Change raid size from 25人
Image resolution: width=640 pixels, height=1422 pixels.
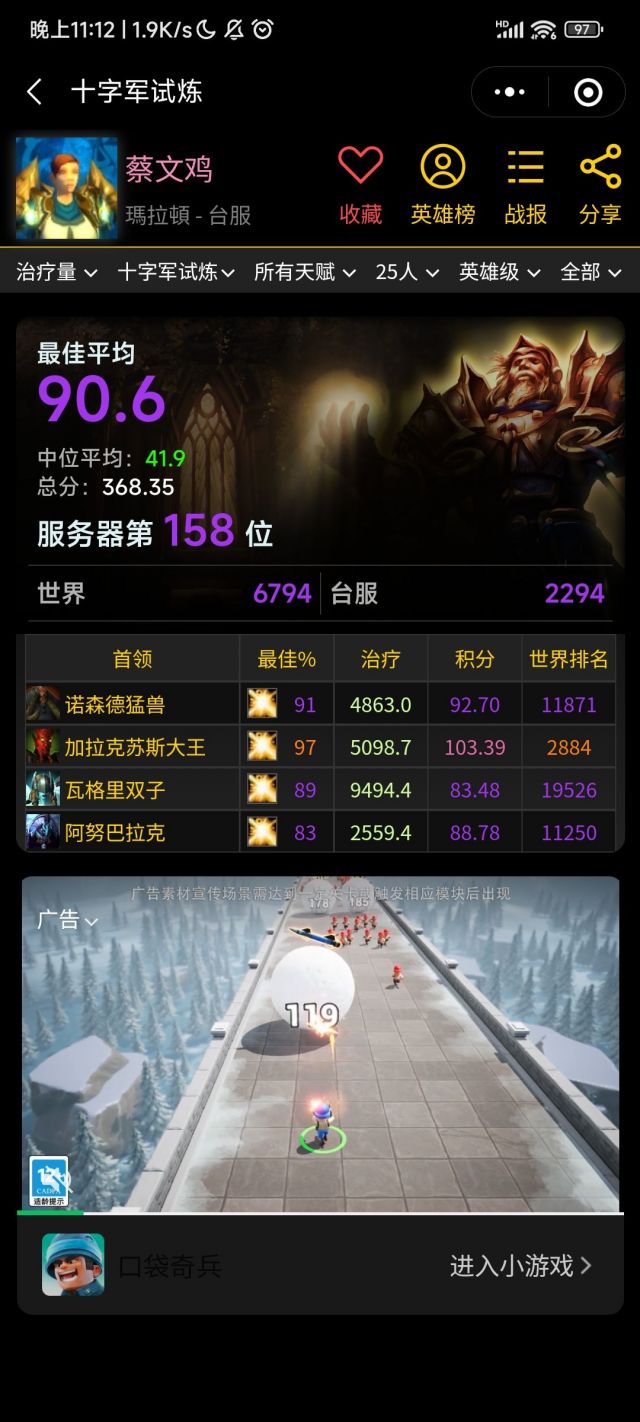point(407,272)
